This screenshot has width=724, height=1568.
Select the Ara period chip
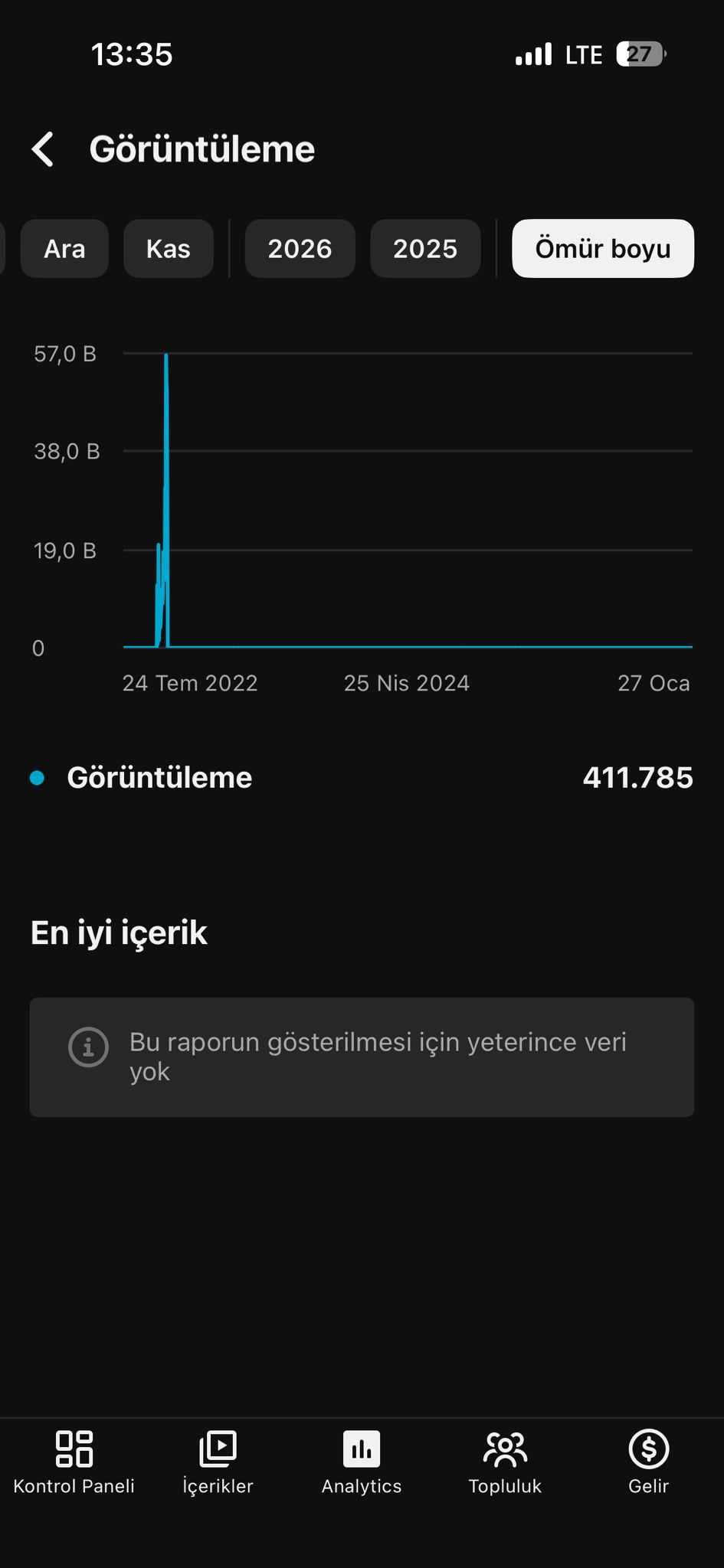coord(64,249)
